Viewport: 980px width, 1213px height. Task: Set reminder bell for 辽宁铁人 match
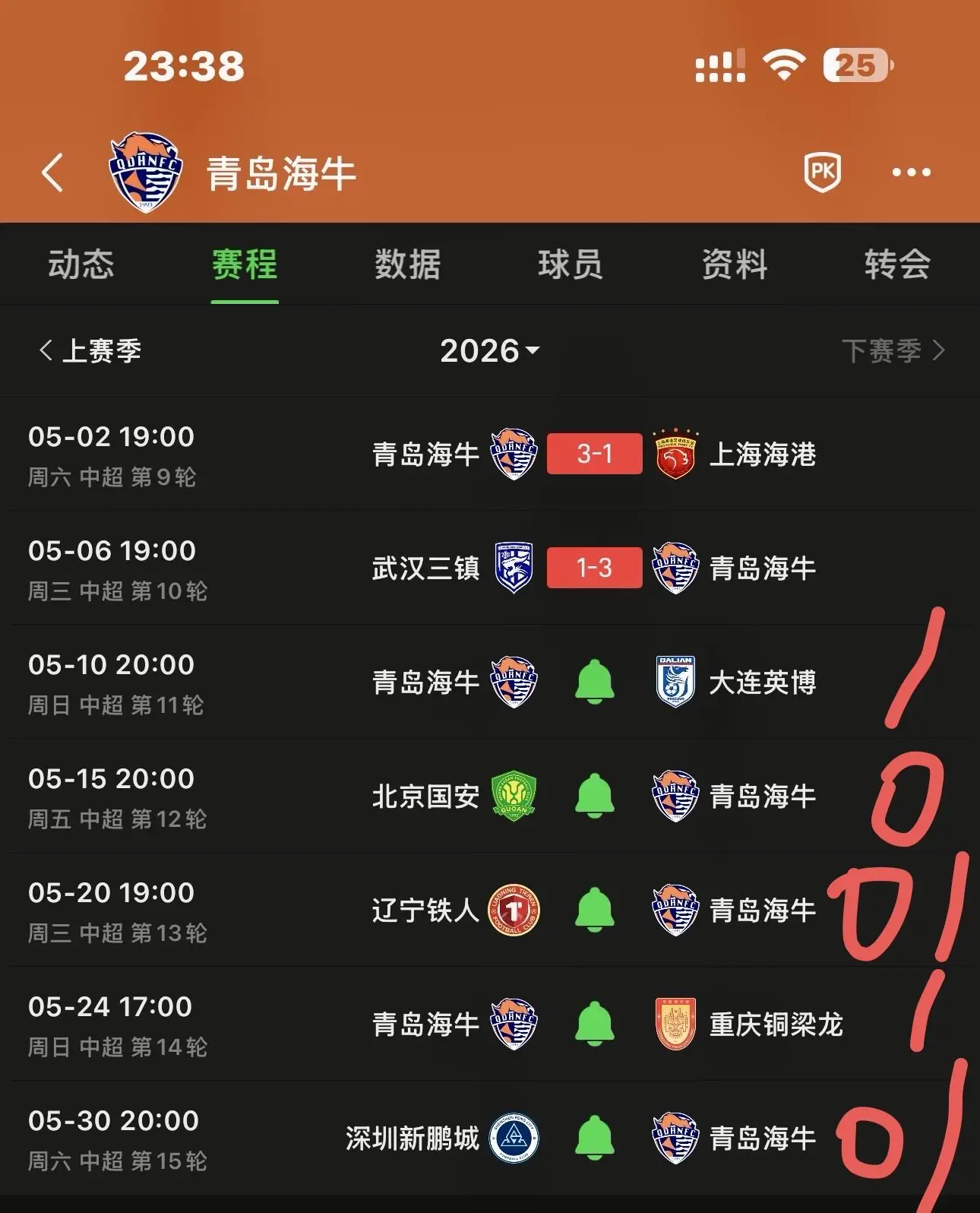[x=595, y=910]
